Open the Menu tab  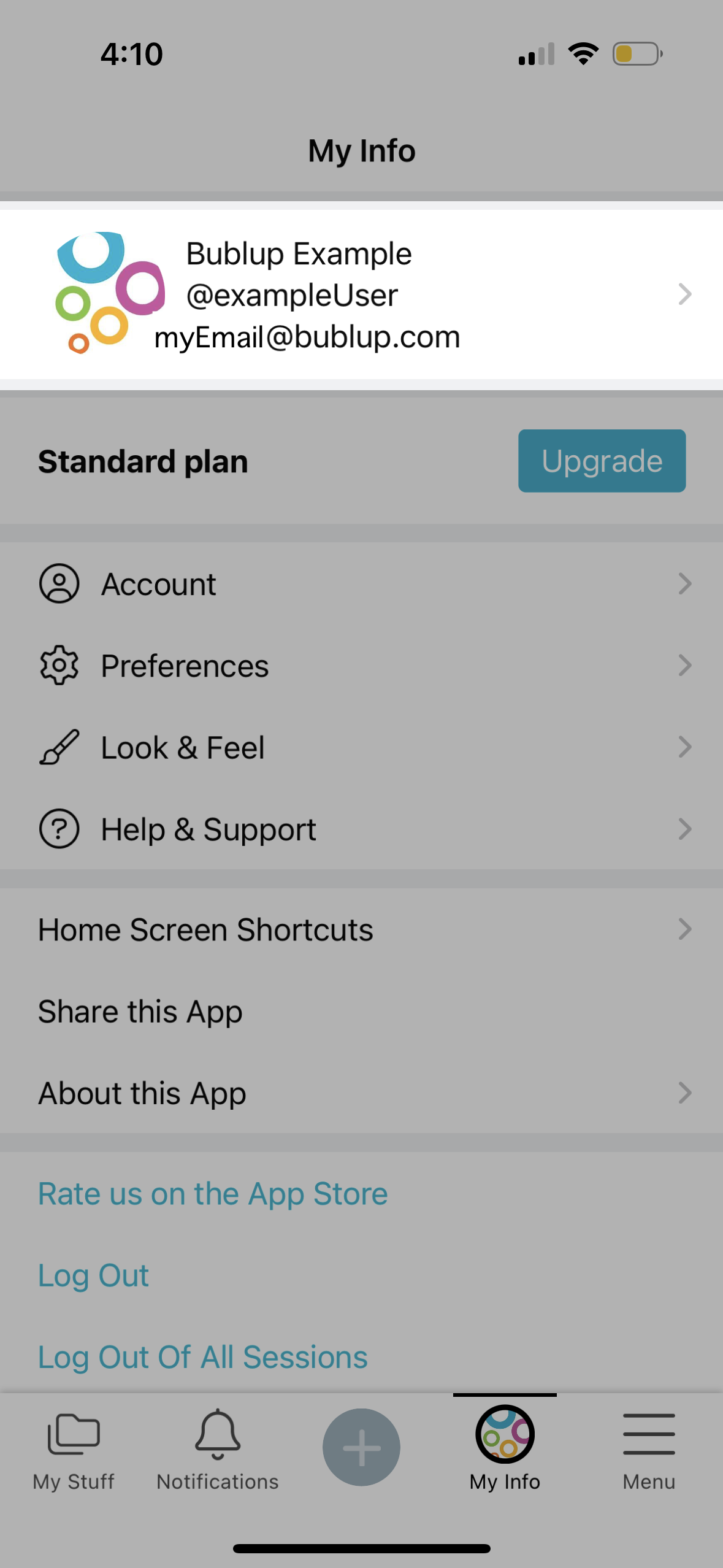pos(649,1451)
